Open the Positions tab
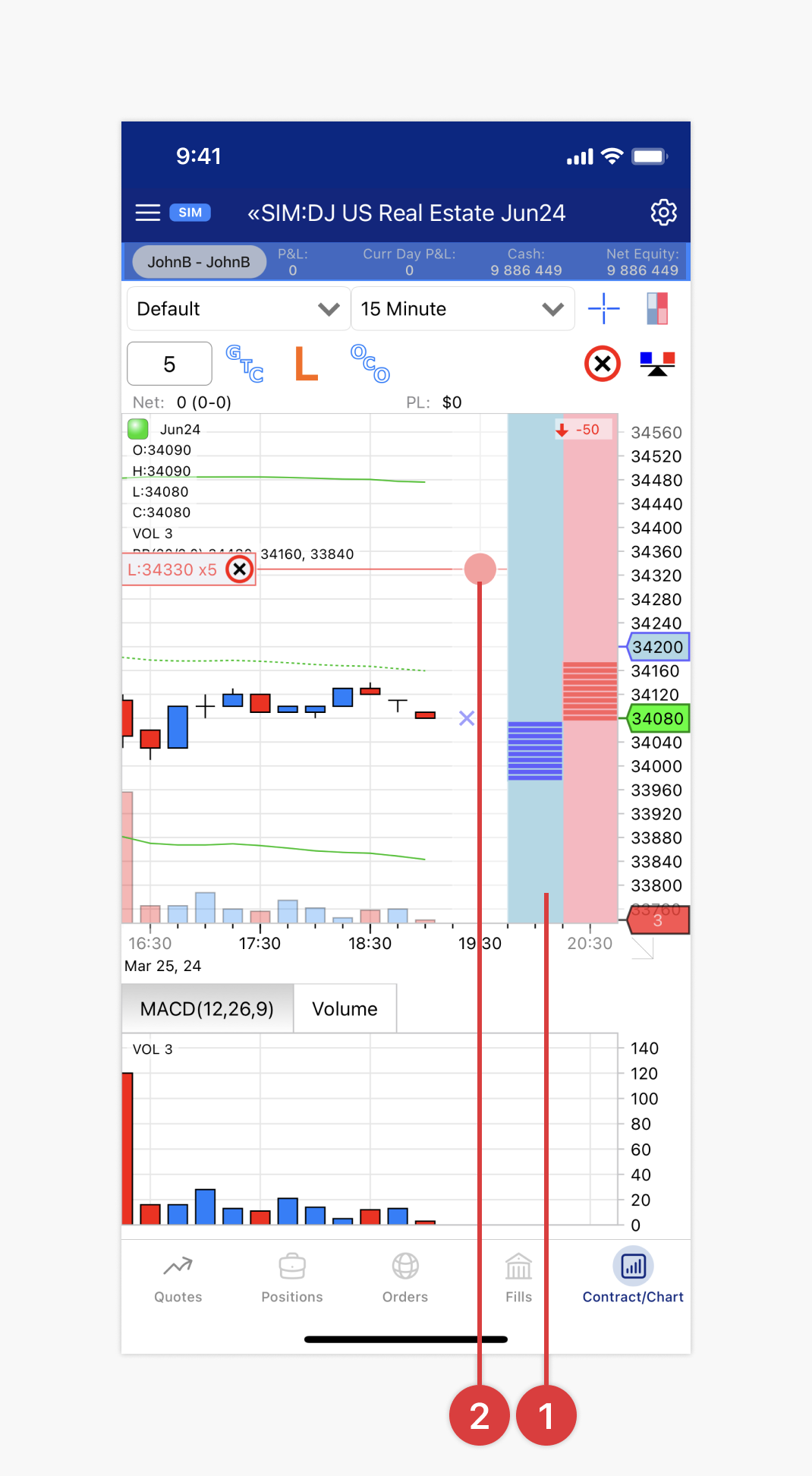The image size is (812, 1476). pyautogui.click(x=292, y=1279)
